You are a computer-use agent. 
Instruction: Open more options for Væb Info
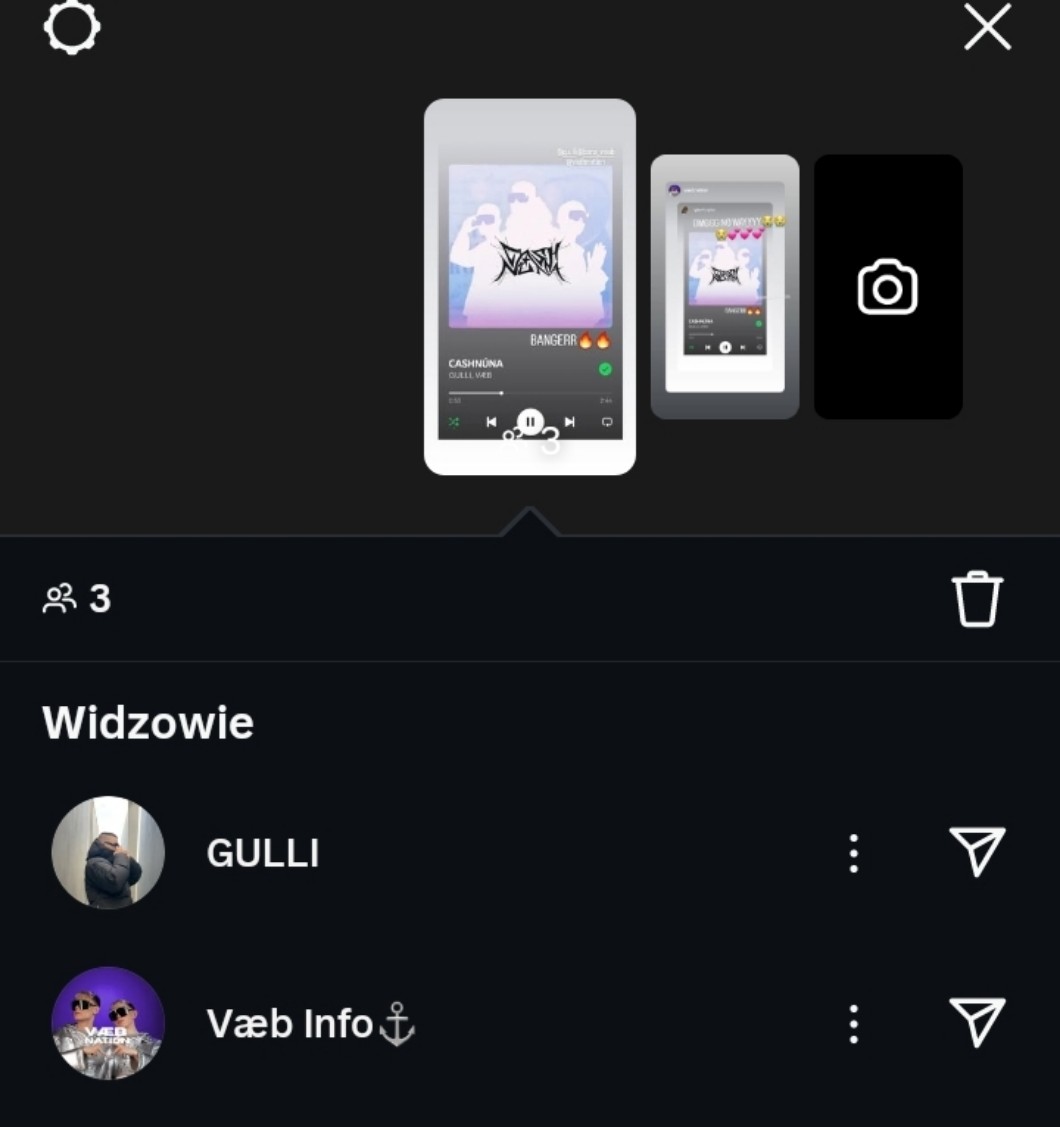853,1023
